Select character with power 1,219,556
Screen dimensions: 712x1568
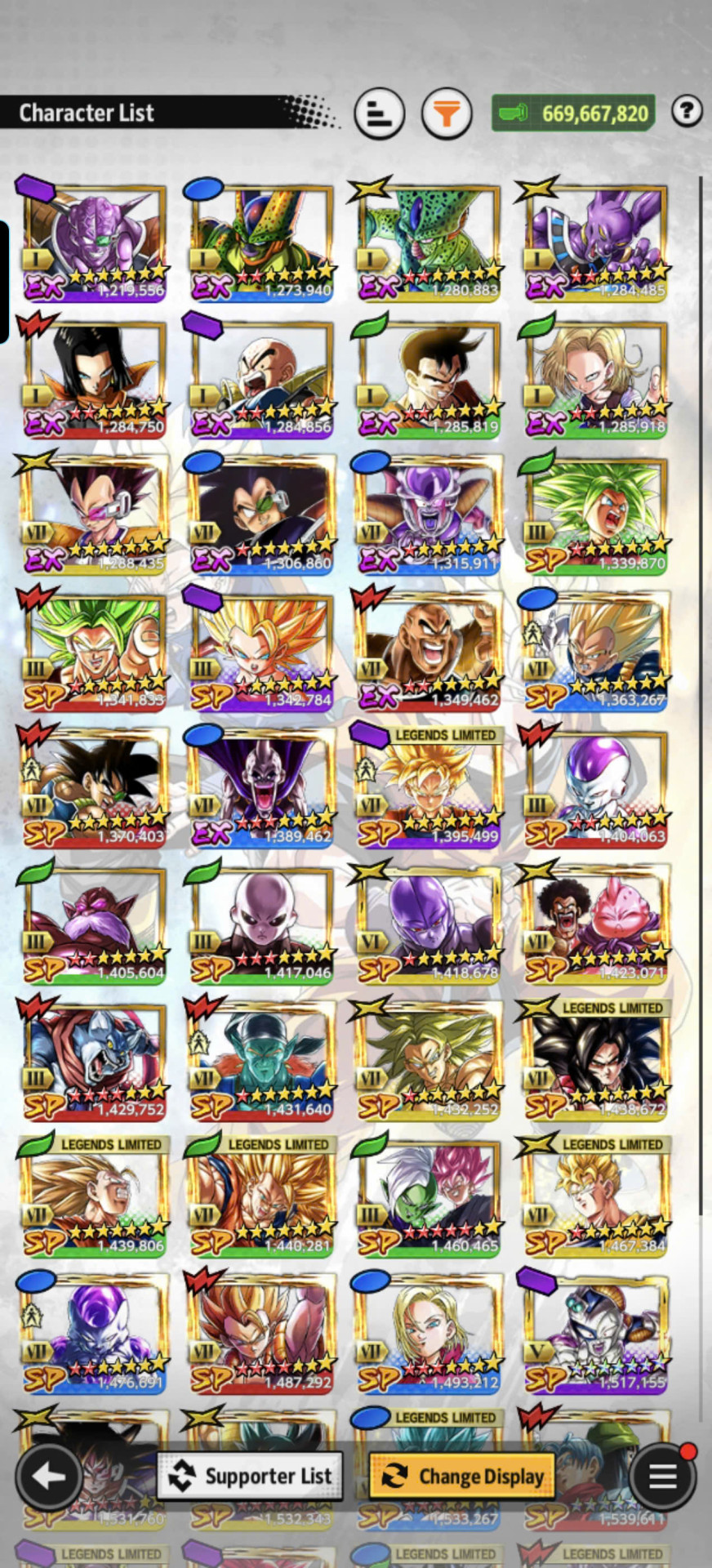point(94,242)
